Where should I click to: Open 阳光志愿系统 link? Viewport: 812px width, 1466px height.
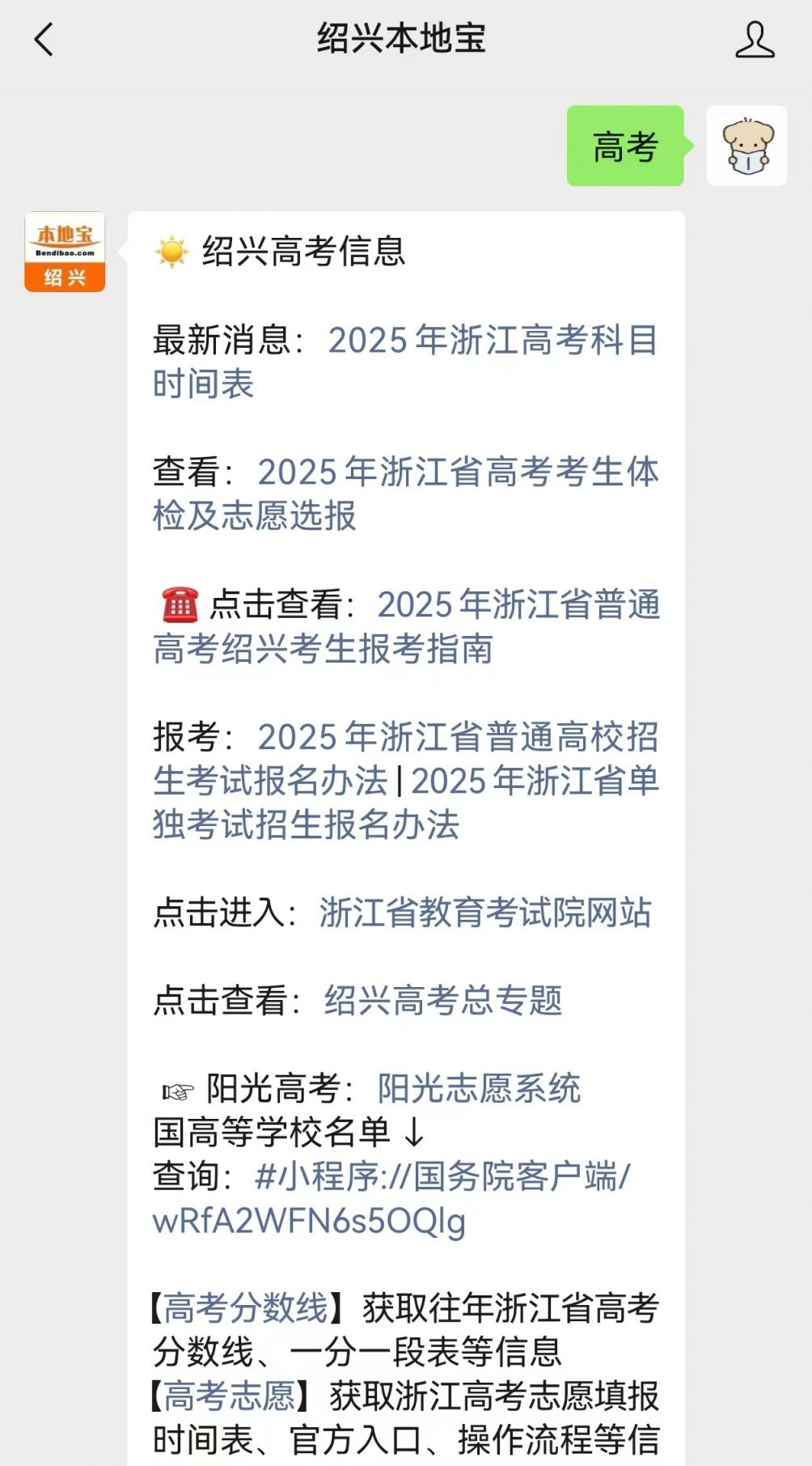[479, 1089]
